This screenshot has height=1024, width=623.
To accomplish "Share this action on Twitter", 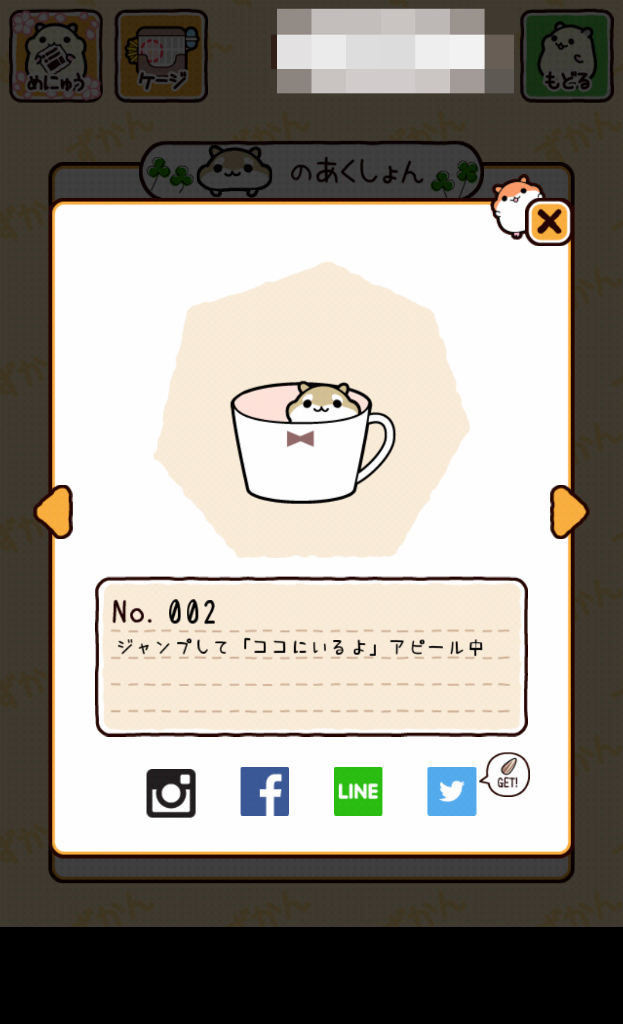I will [452, 792].
